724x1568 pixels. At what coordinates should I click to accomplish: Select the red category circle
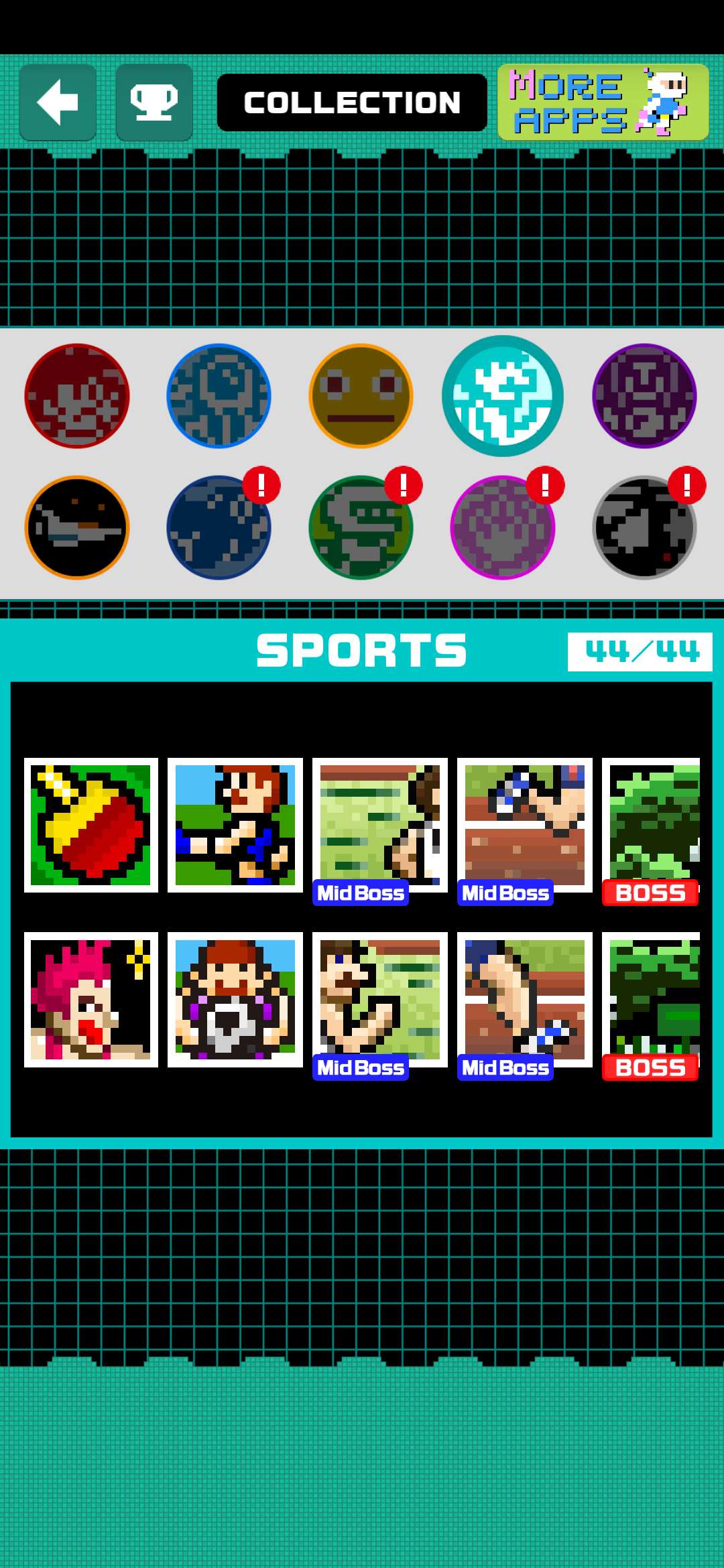pos(77,396)
